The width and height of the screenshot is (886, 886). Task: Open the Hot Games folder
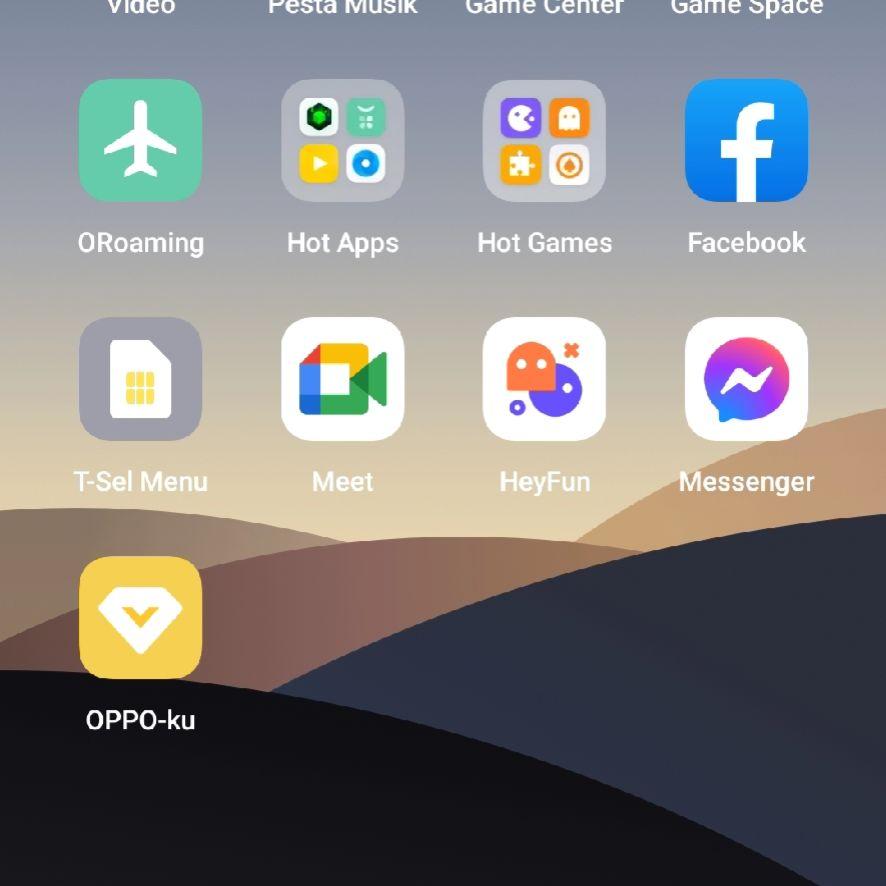pyautogui.click(x=544, y=141)
